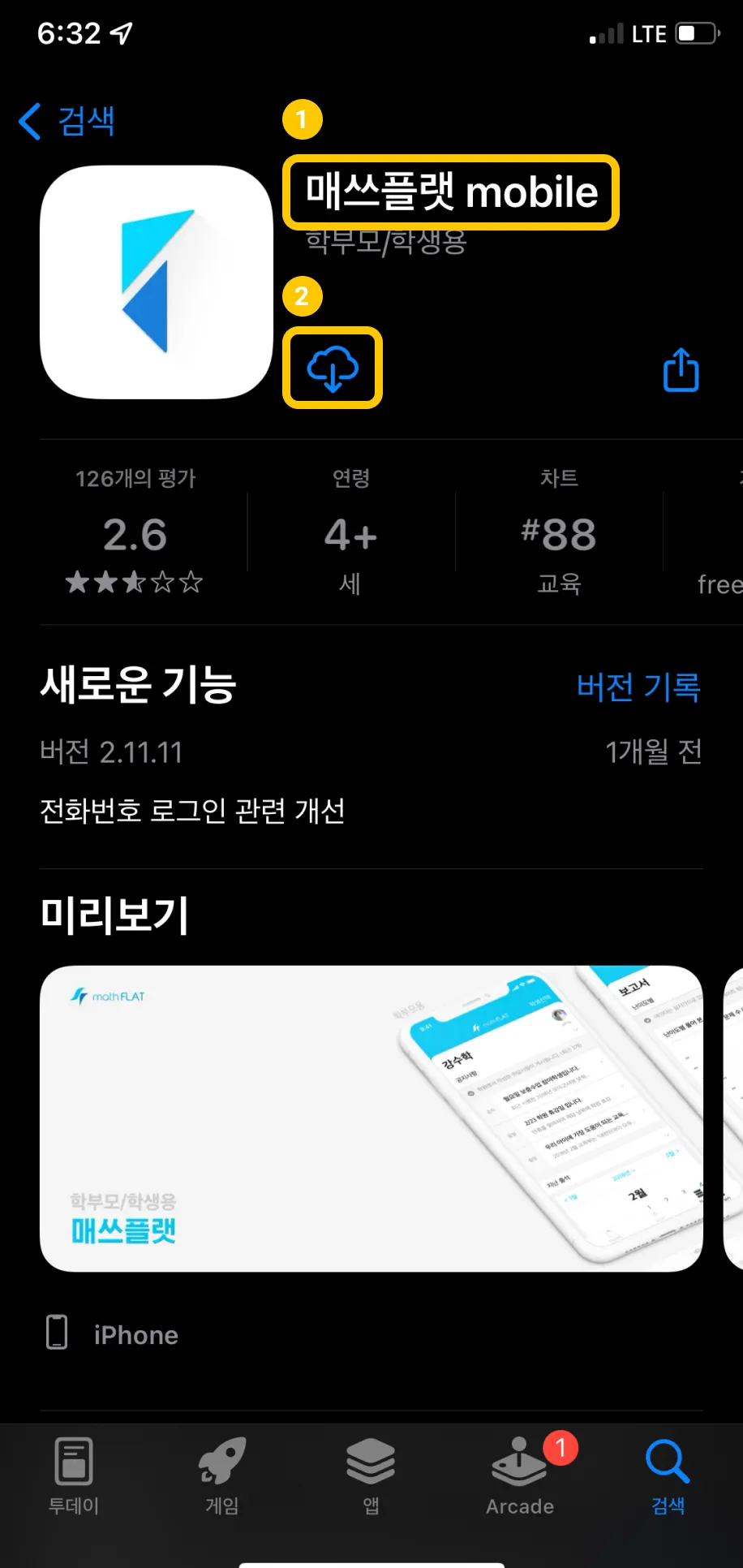Switch to the 투데이 tab
This screenshot has width=743, height=1568.
point(74,1475)
